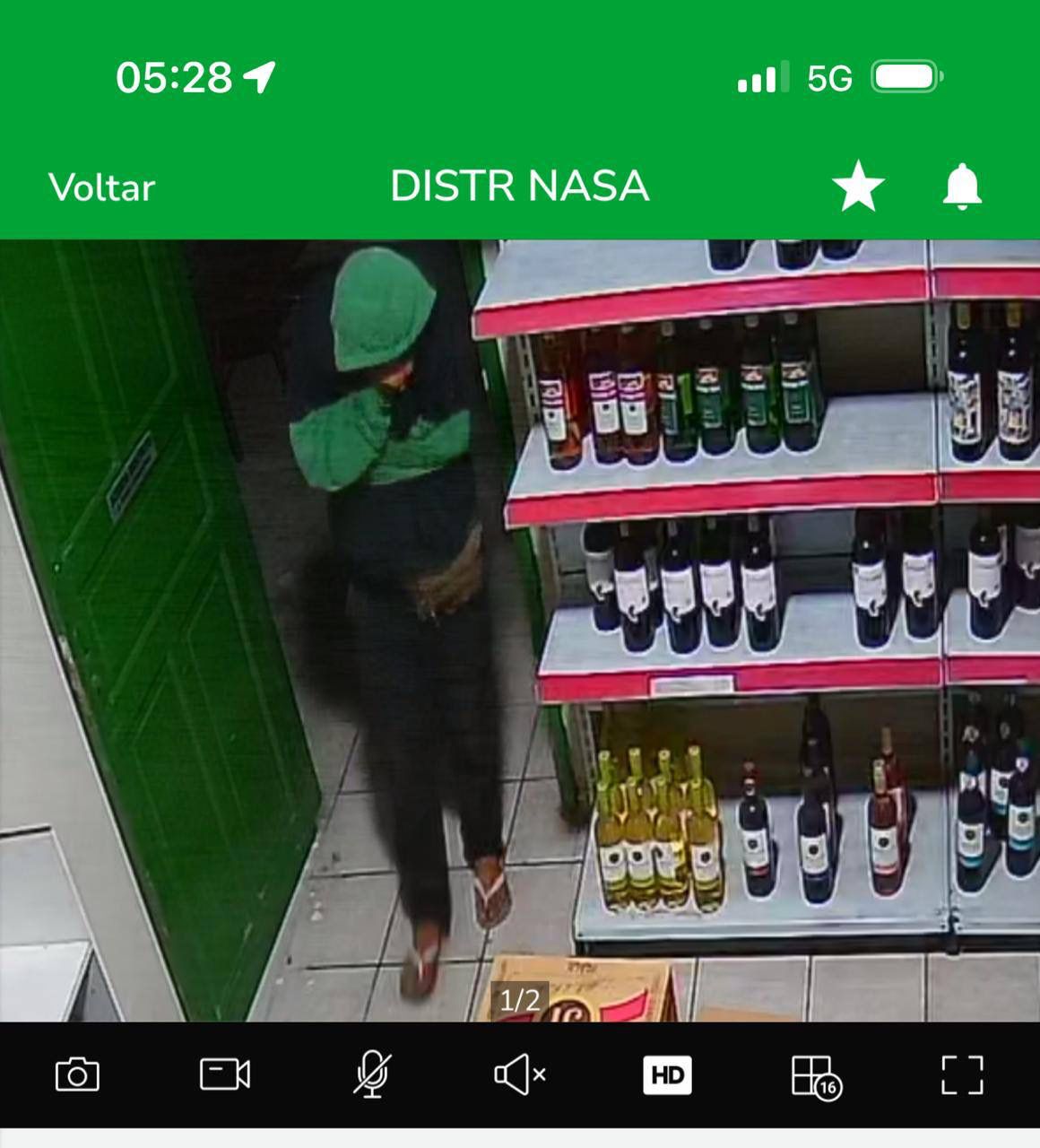Open the 16-channel grid layout

pyautogui.click(x=815, y=1075)
